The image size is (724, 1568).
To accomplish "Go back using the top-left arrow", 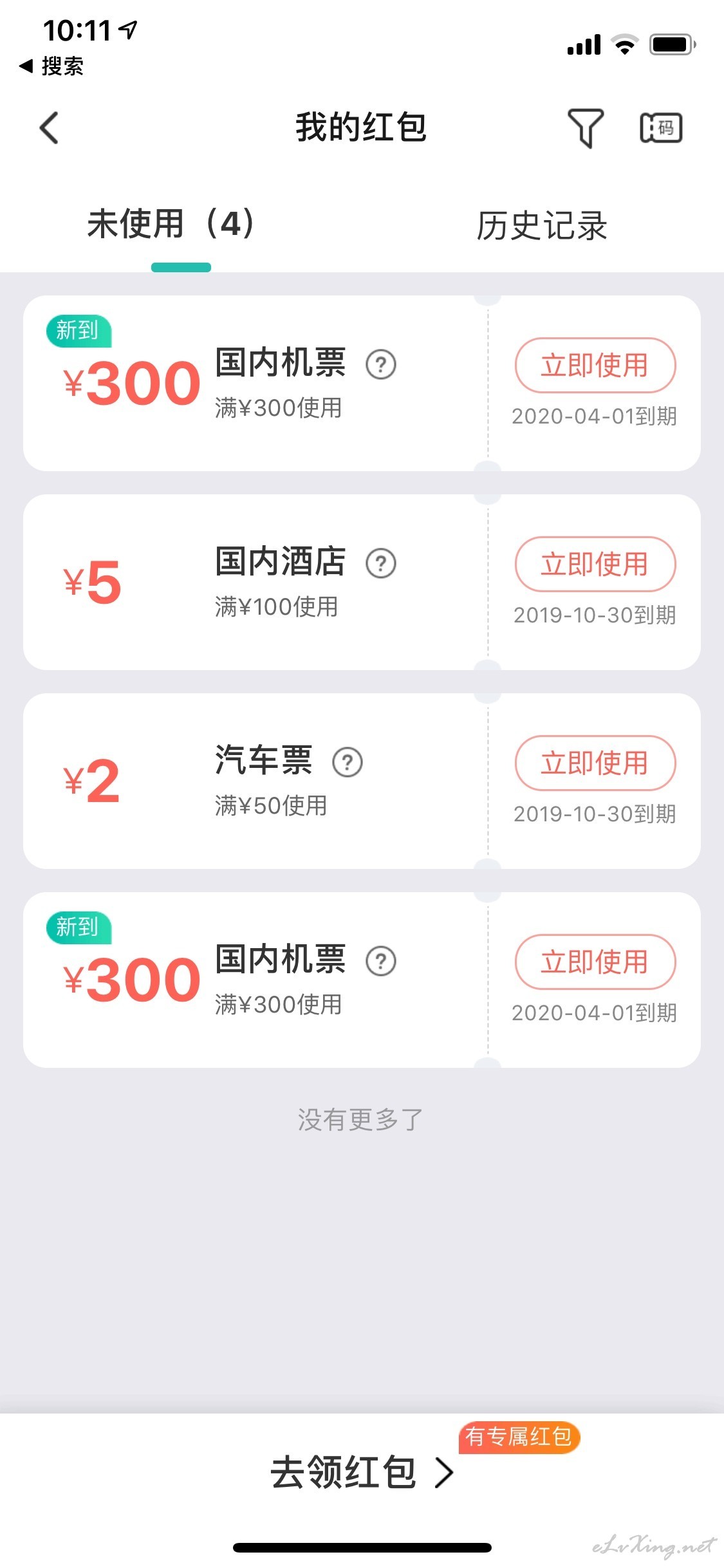I will 49,127.
